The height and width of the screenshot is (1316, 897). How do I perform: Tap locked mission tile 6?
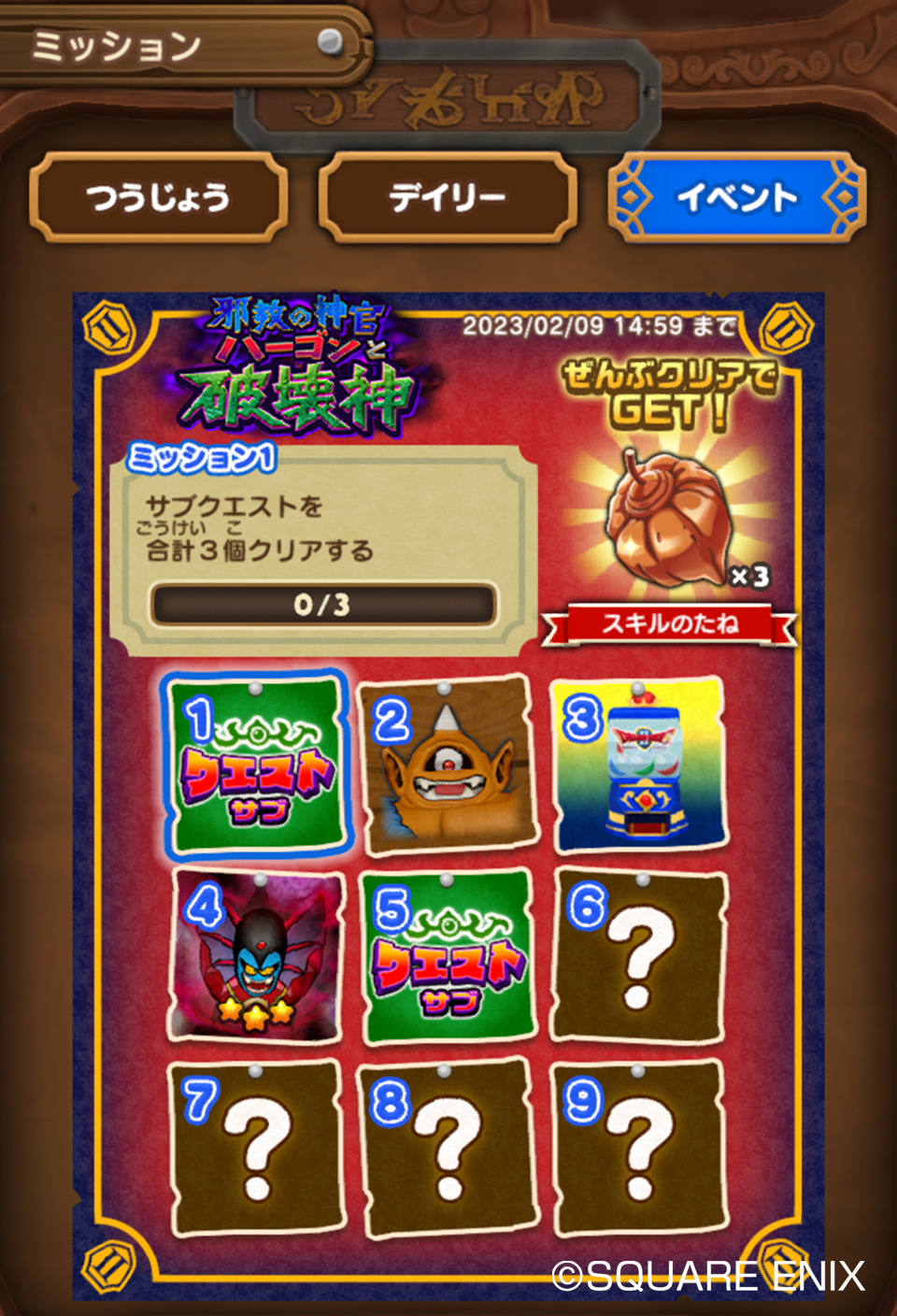pos(640,956)
